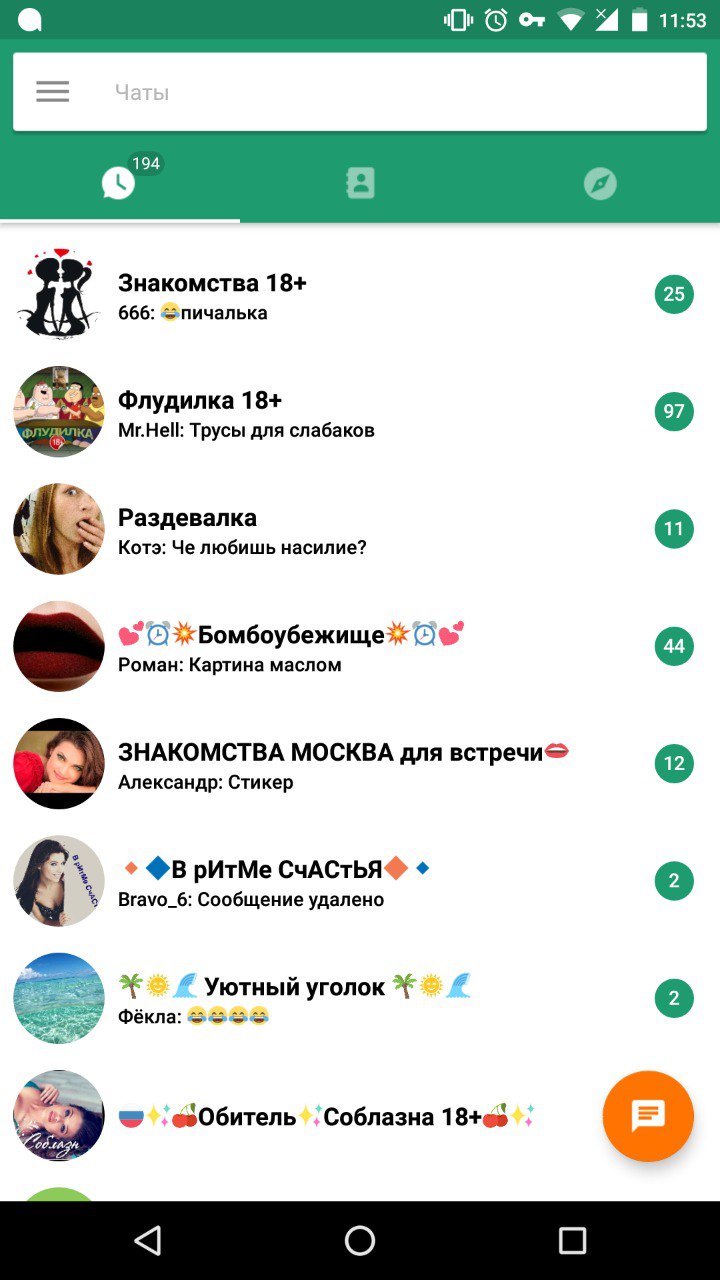Open ЗНАКОМСТВА МОСКВА для встречи chat

coord(360,764)
